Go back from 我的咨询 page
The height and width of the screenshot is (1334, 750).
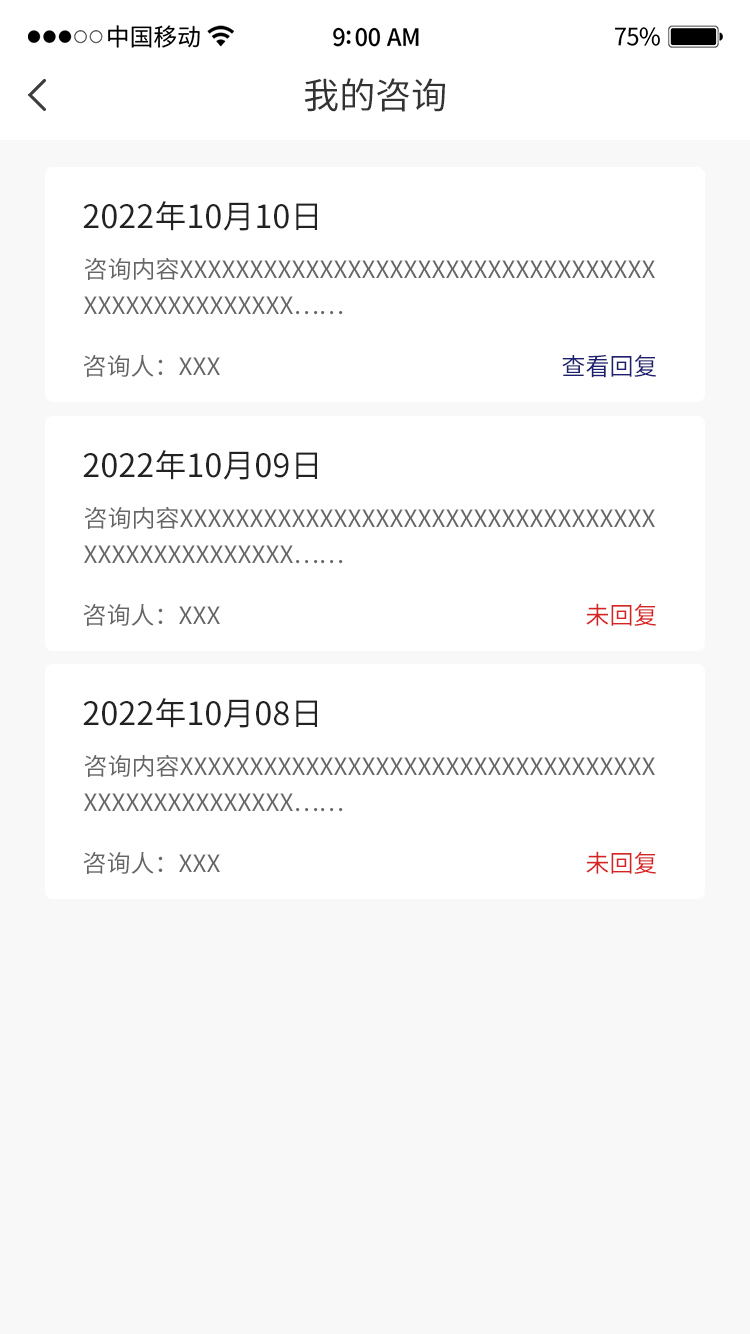(38, 96)
